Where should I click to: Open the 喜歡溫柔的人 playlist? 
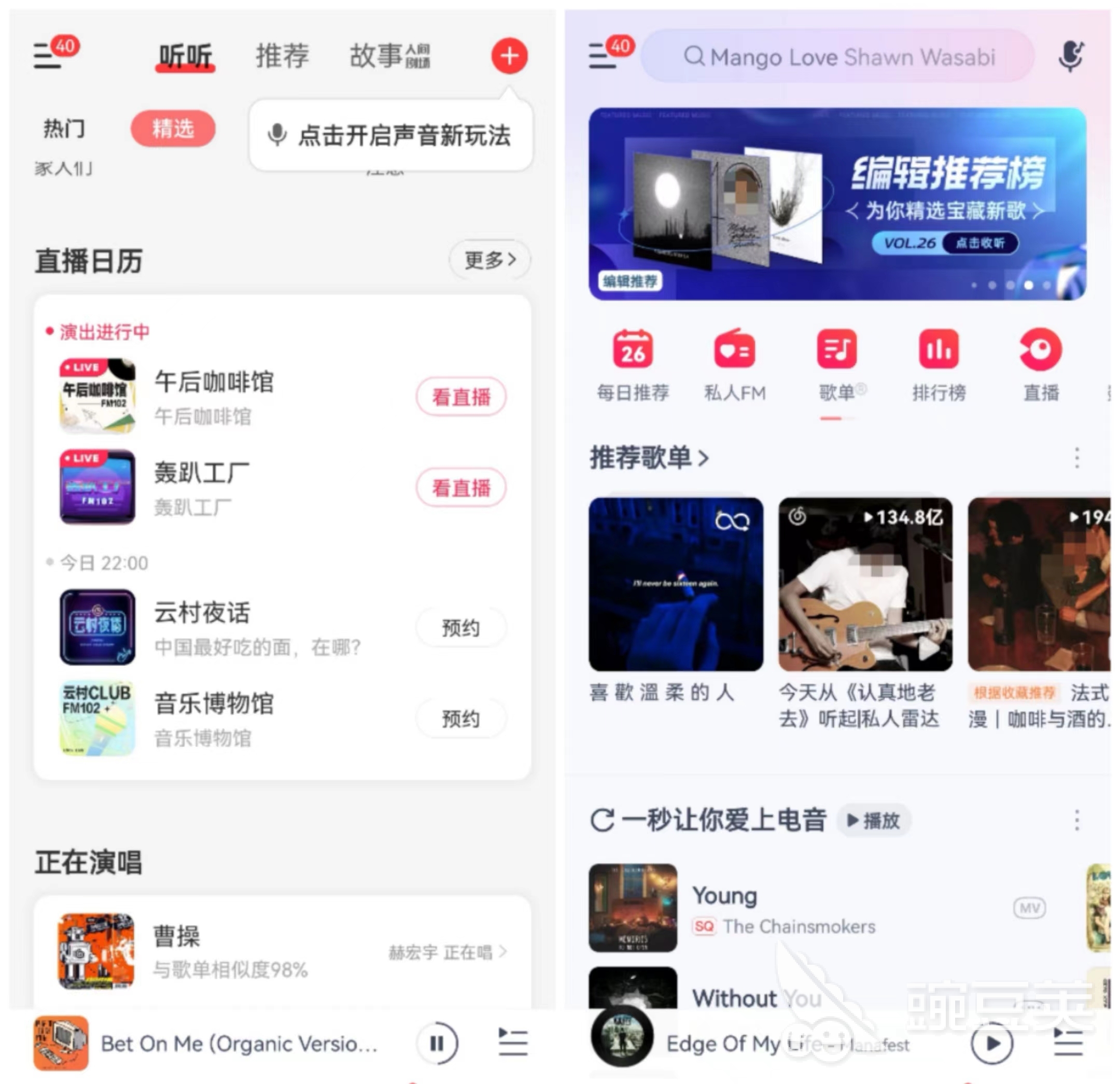click(676, 584)
